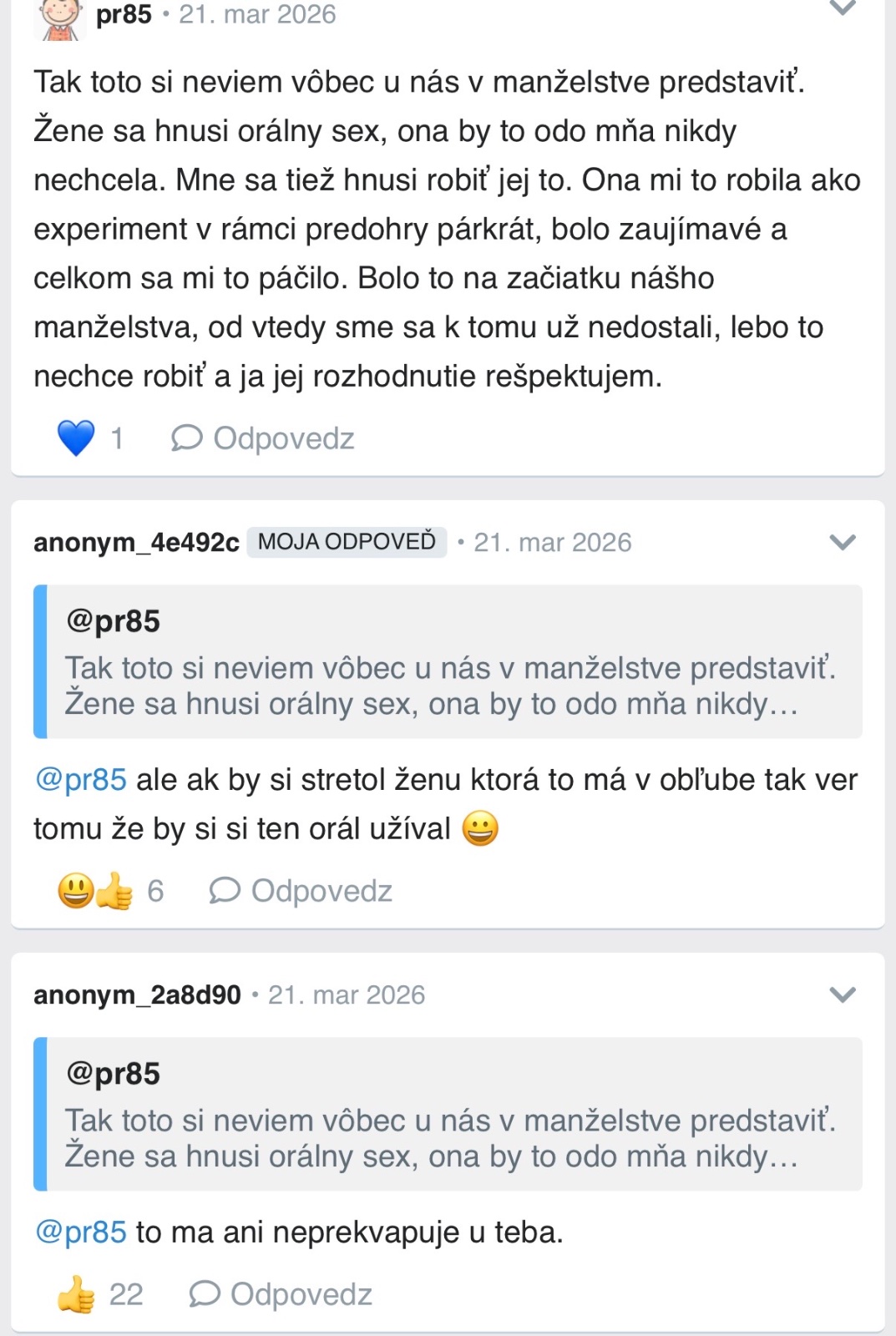Reply to anonym_4e492c's comment

(x=301, y=891)
